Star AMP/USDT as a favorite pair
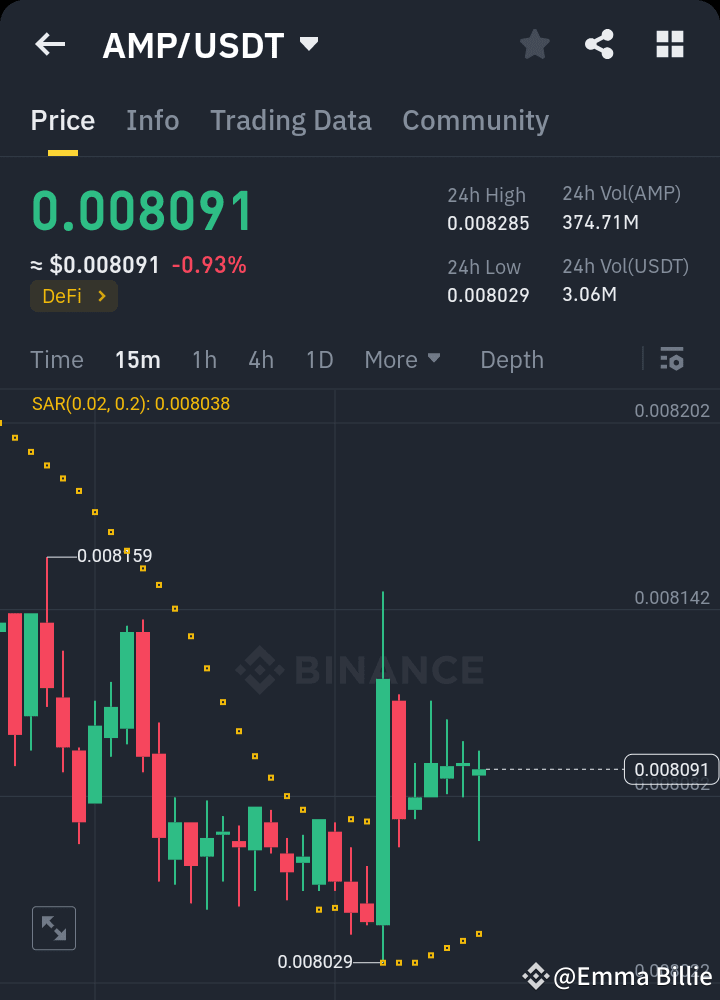 click(534, 44)
